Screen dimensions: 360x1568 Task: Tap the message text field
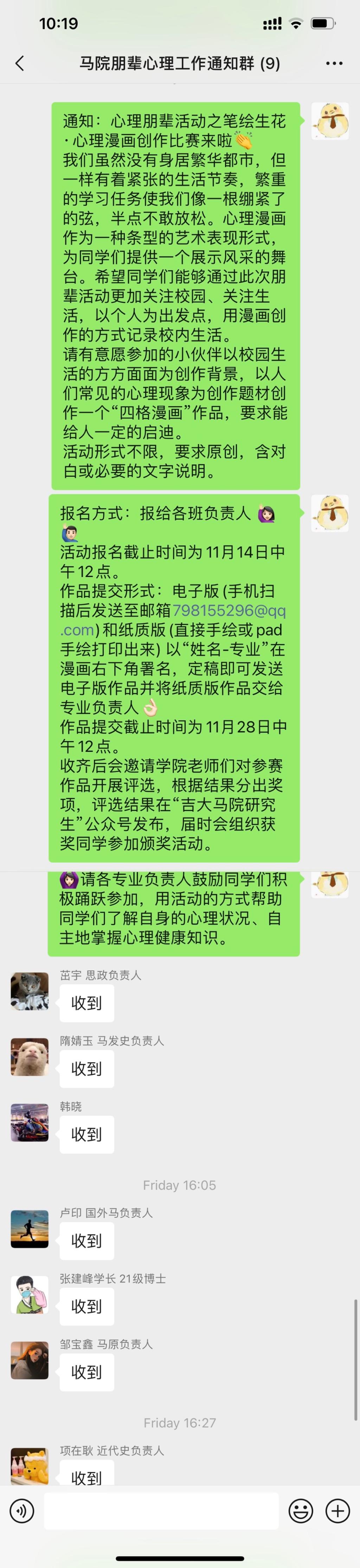pyautogui.click(x=161, y=1511)
